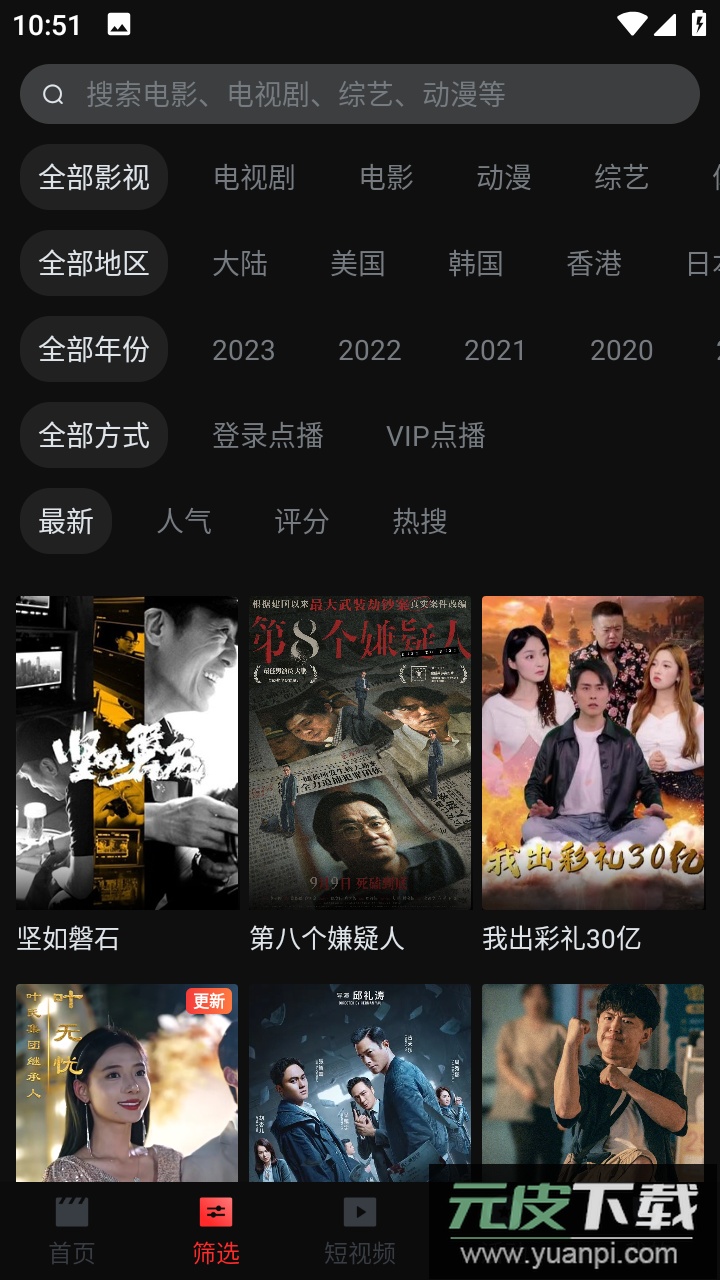Select 评分 sorting option
720x1280 pixels.
coord(301,521)
